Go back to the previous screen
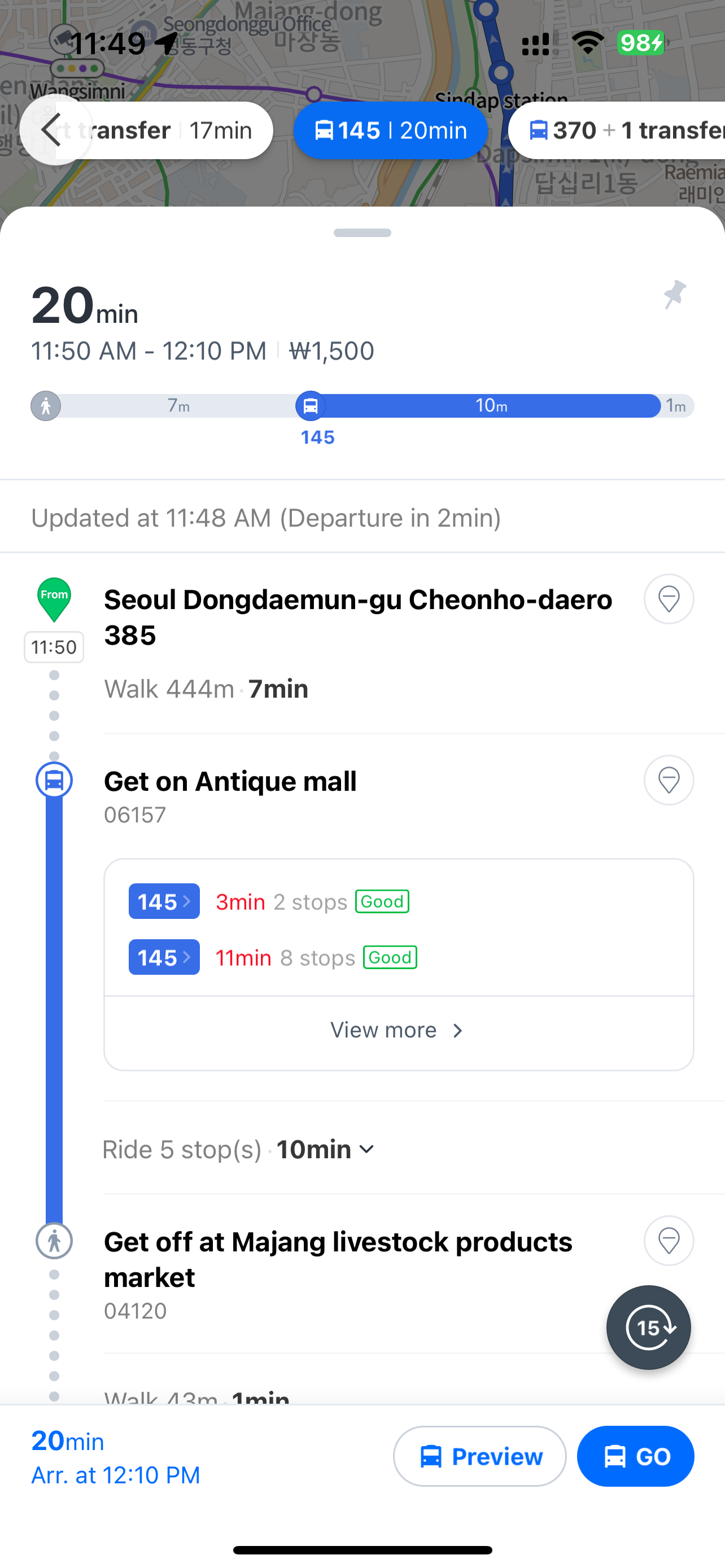 (54, 130)
